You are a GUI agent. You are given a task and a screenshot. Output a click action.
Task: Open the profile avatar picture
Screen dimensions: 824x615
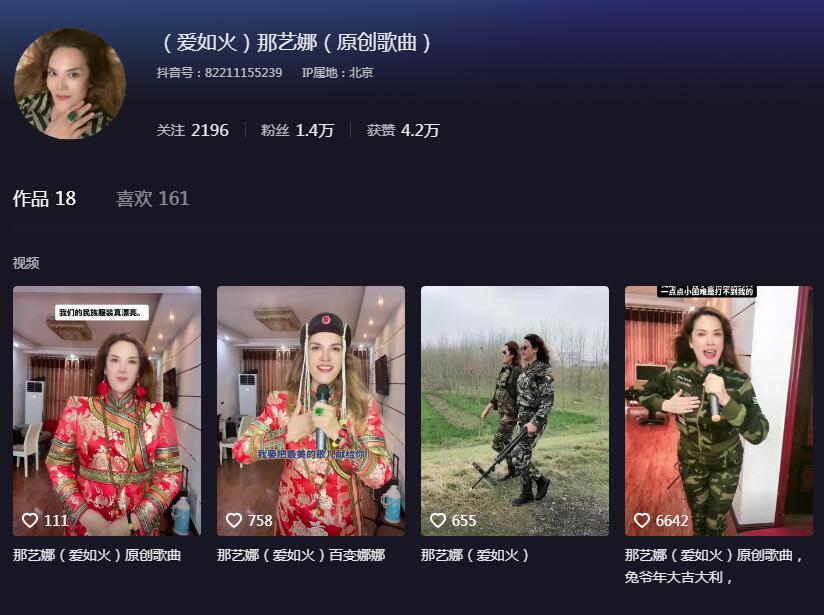70,83
